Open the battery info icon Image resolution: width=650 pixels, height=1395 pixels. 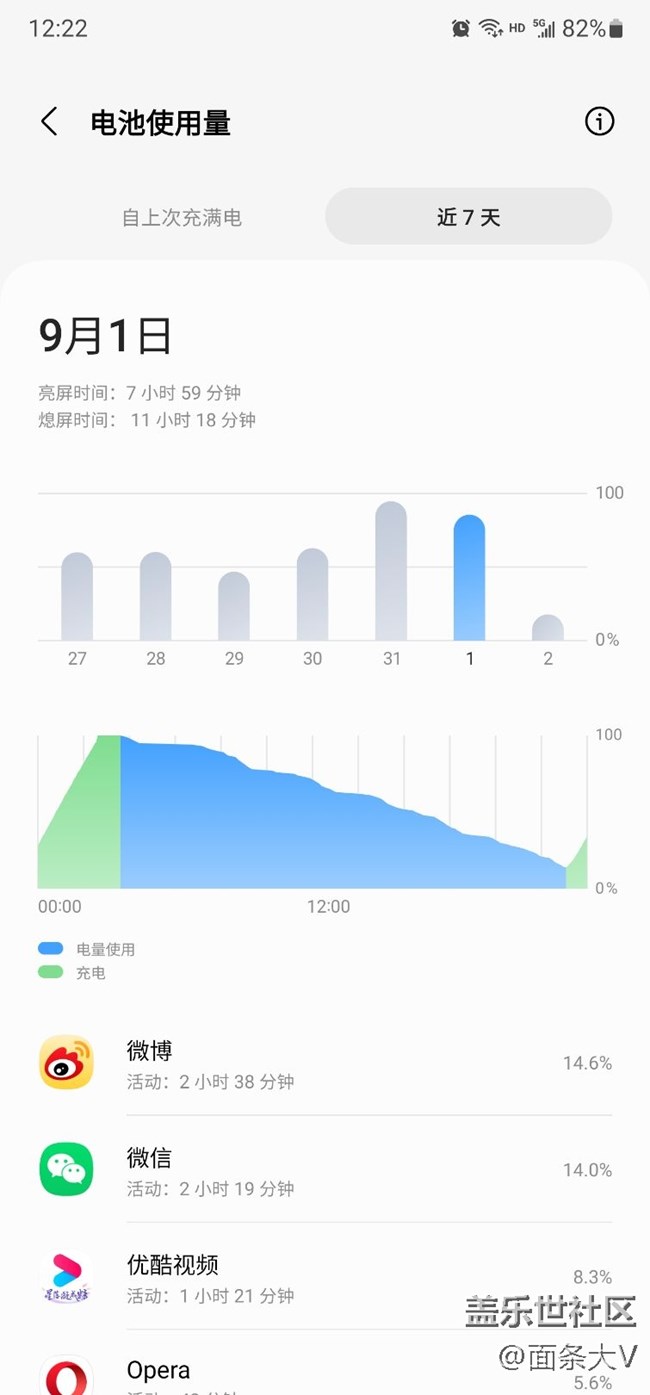click(599, 122)
